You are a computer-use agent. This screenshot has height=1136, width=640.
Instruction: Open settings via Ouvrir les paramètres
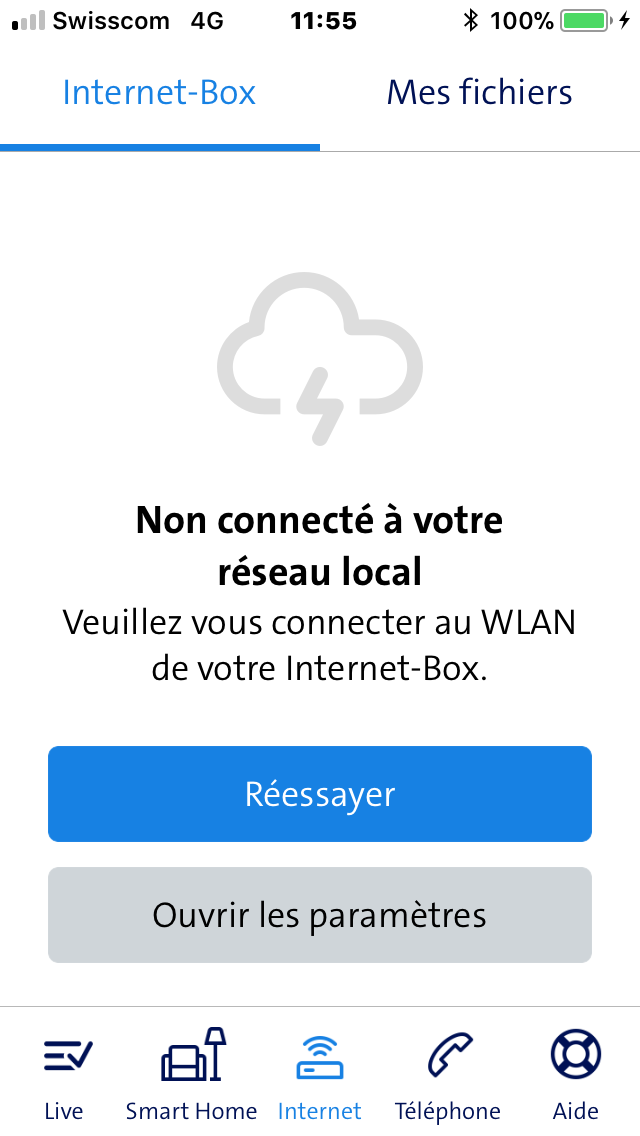tap(320, 915)
